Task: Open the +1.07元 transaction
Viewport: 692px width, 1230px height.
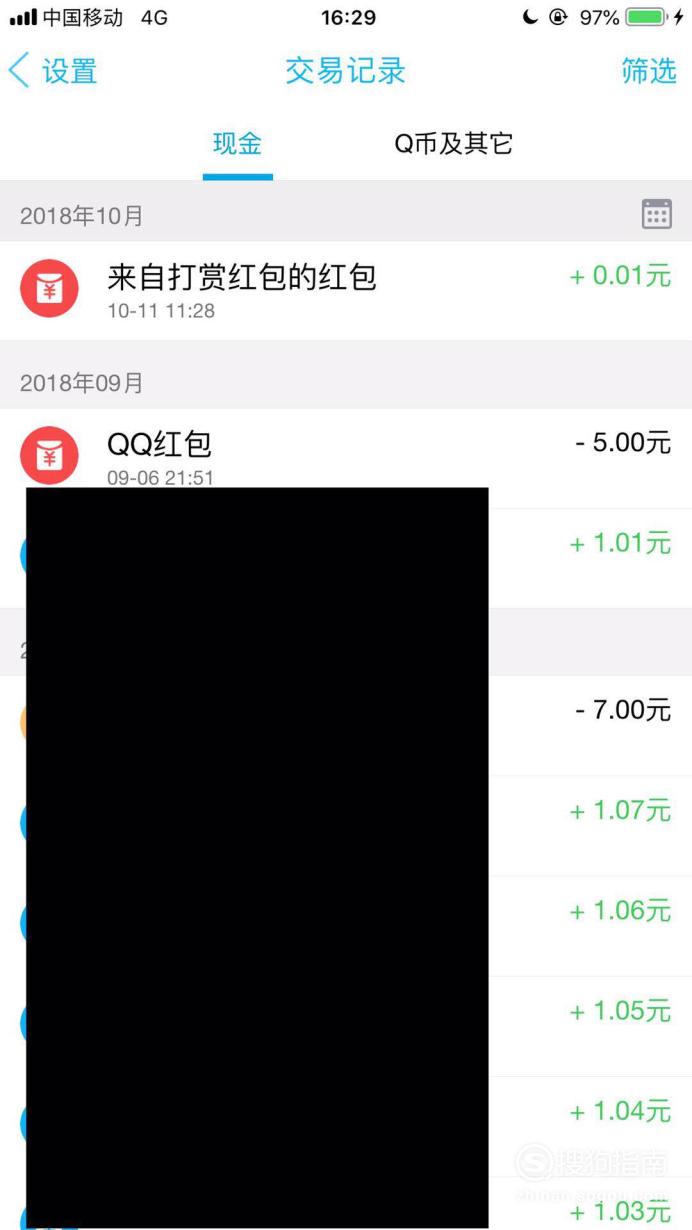Action: 346,826
